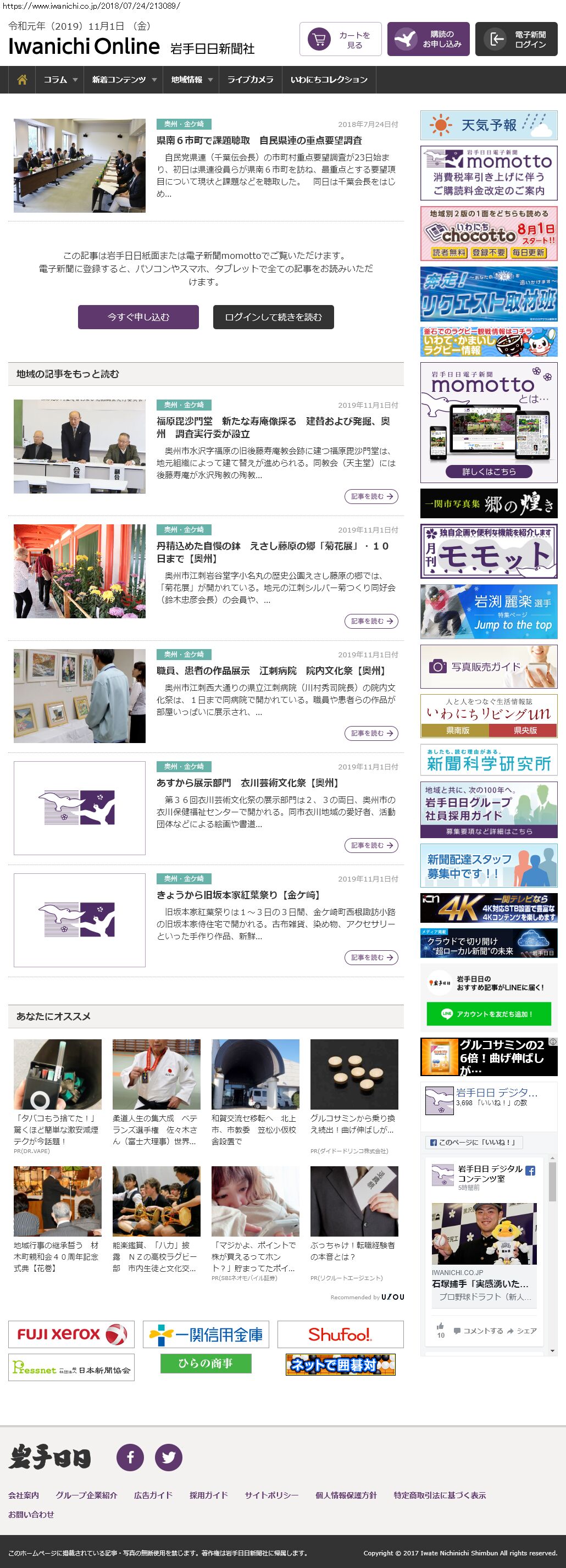Open いわにちコレクション in the nav bar
The width and height of the screenshot is (566, 1568).
point(329,80)
